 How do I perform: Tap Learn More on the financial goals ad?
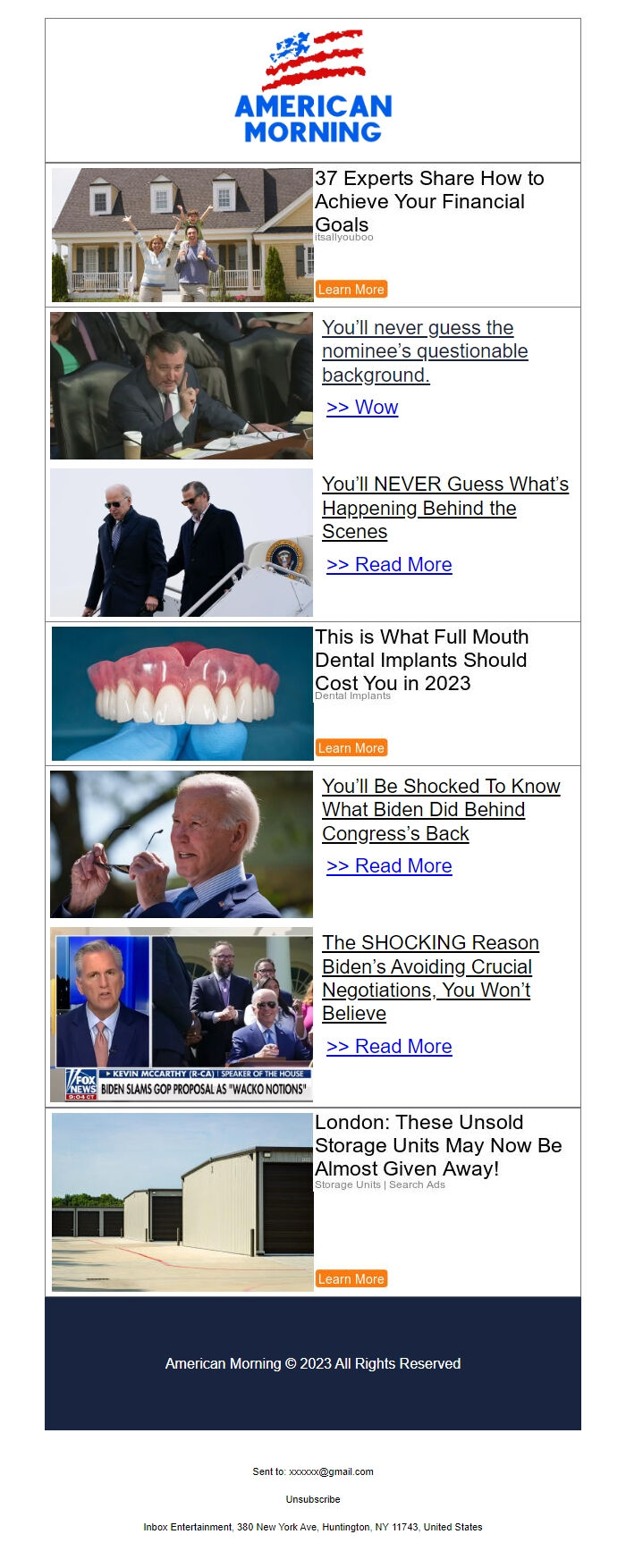click(351, 290)
